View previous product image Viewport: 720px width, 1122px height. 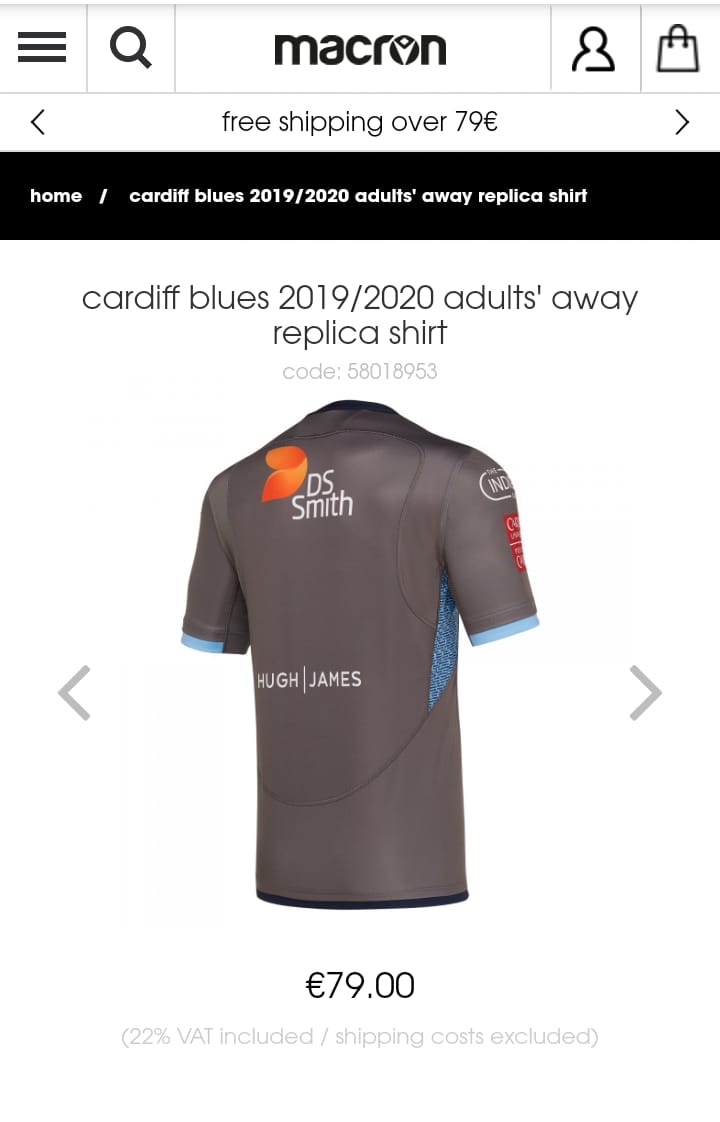tap(74, 692)
